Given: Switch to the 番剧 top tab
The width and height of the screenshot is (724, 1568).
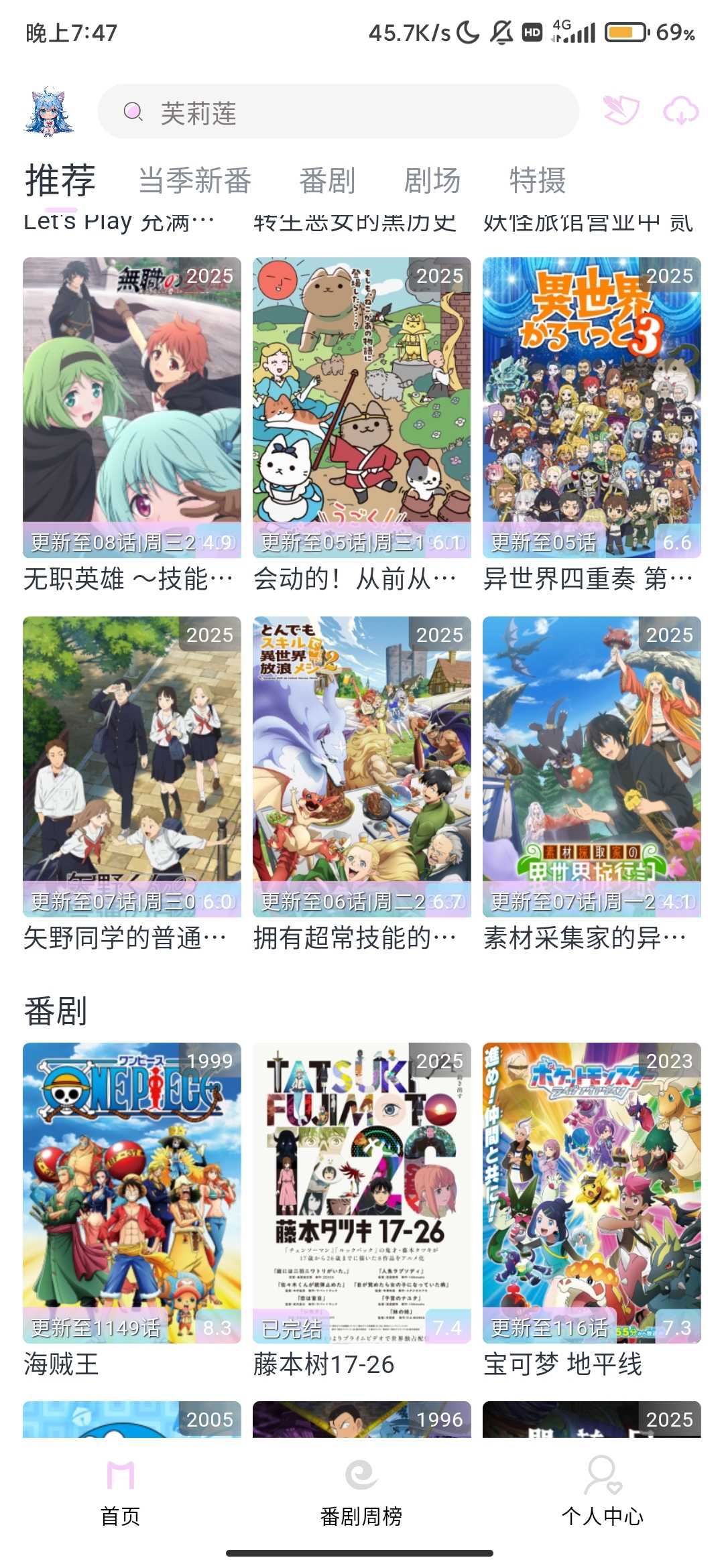Looking at the screenshot, I should [327, 181].
